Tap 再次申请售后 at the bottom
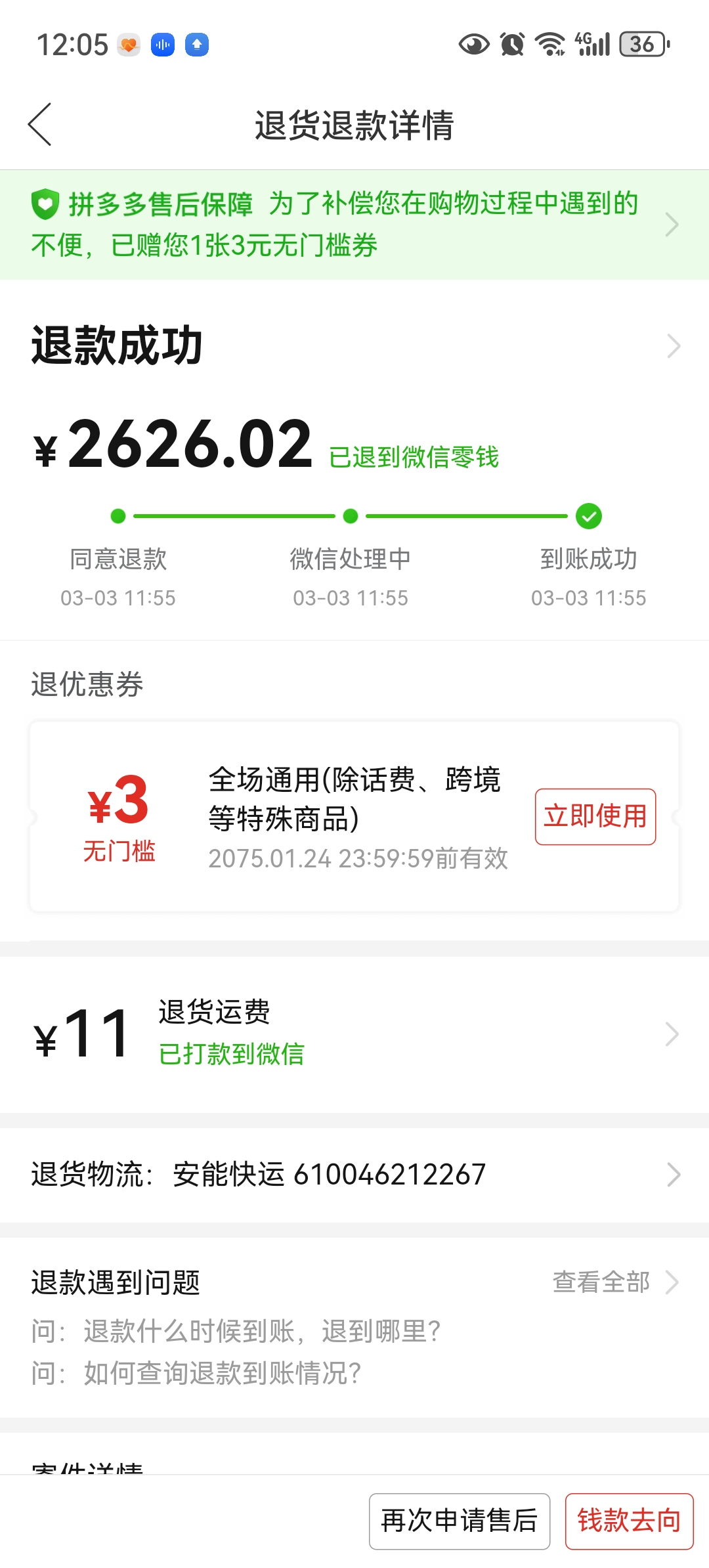Screen dimensions: 709x1568 [x=459, y=1521]
